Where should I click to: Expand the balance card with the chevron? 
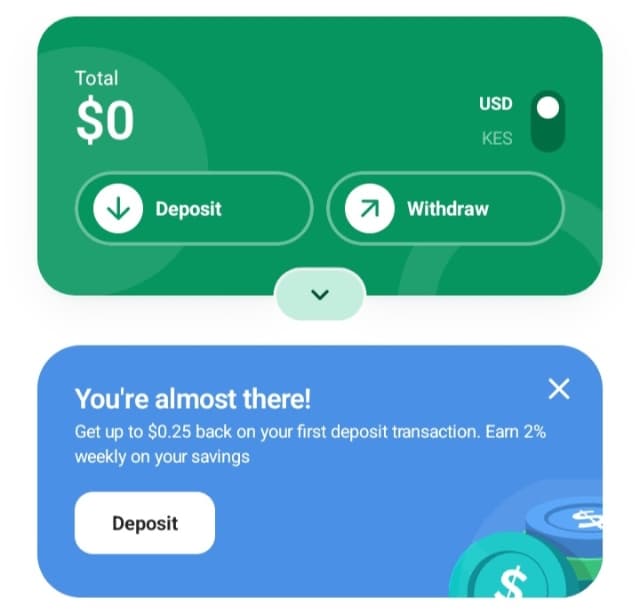click(x=320, y=294)
